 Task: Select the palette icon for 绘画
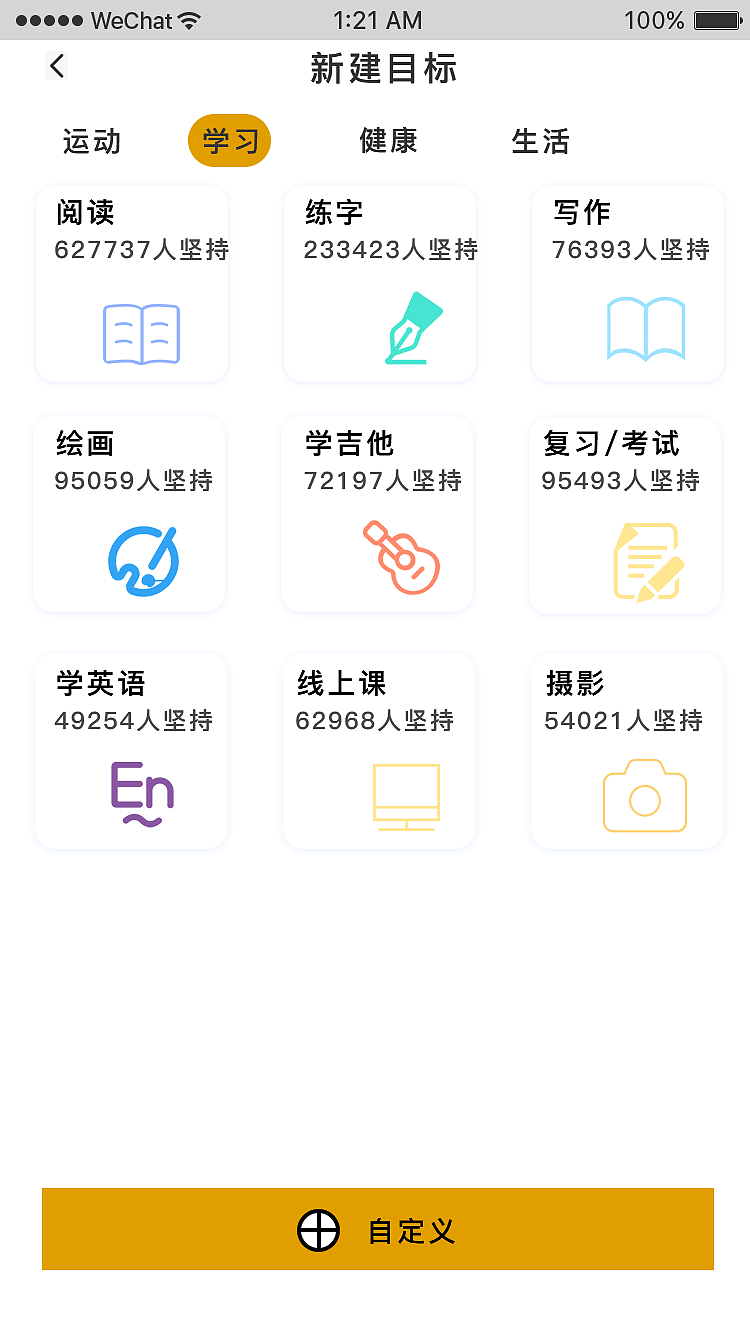[x=143, y=560]
